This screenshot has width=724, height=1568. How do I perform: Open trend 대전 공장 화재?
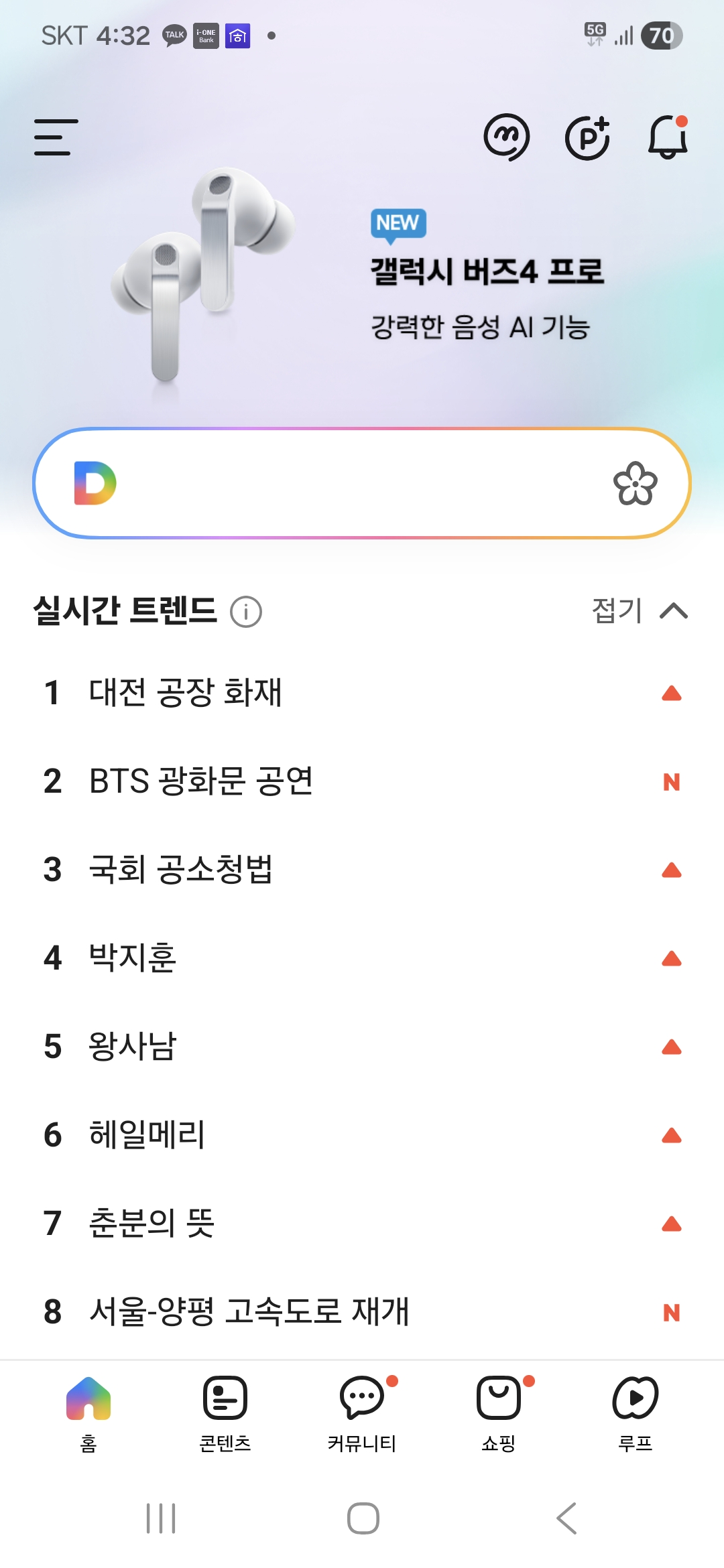pos(185,692)
